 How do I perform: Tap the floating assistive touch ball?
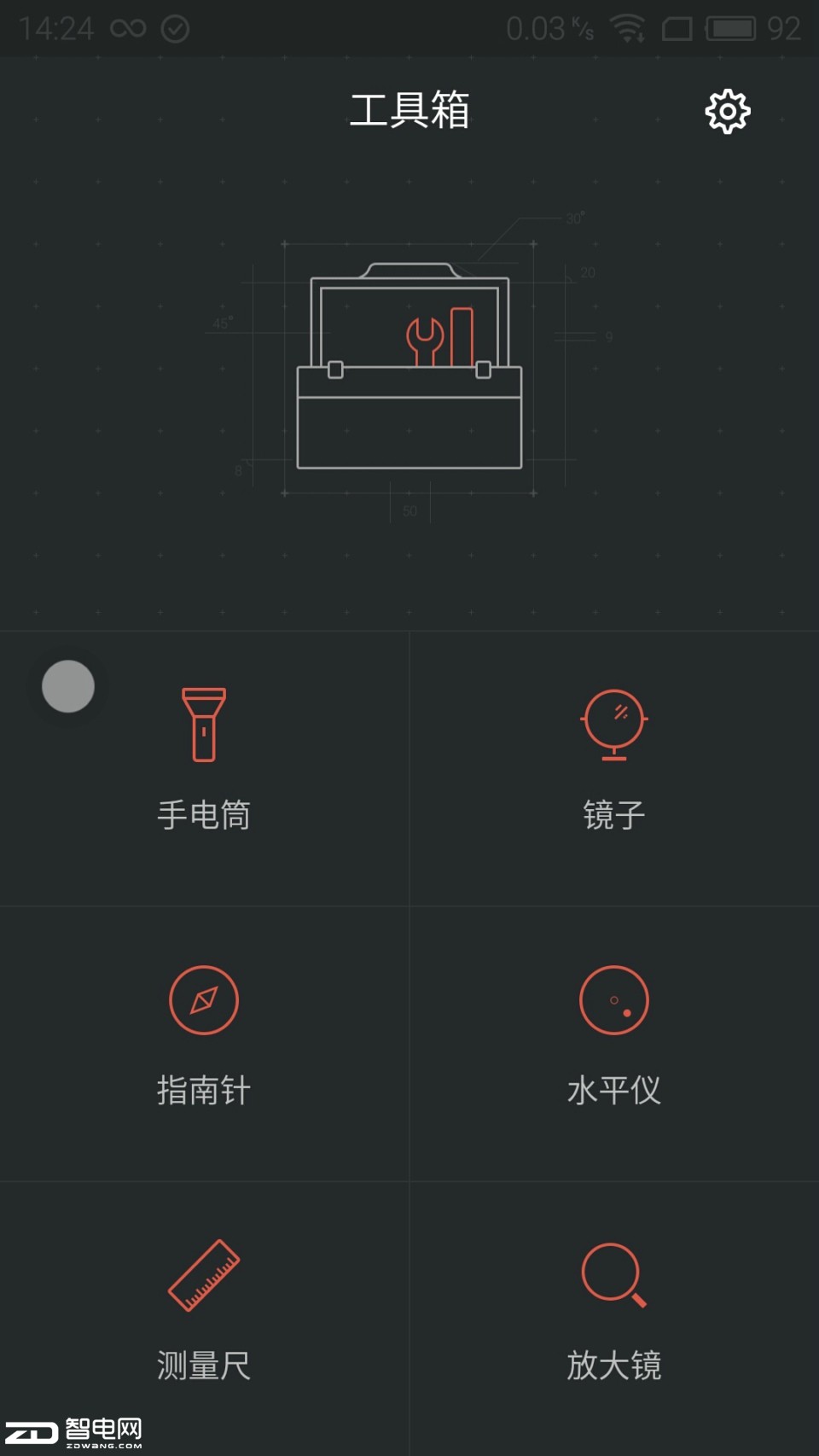[x=68, y=686]
